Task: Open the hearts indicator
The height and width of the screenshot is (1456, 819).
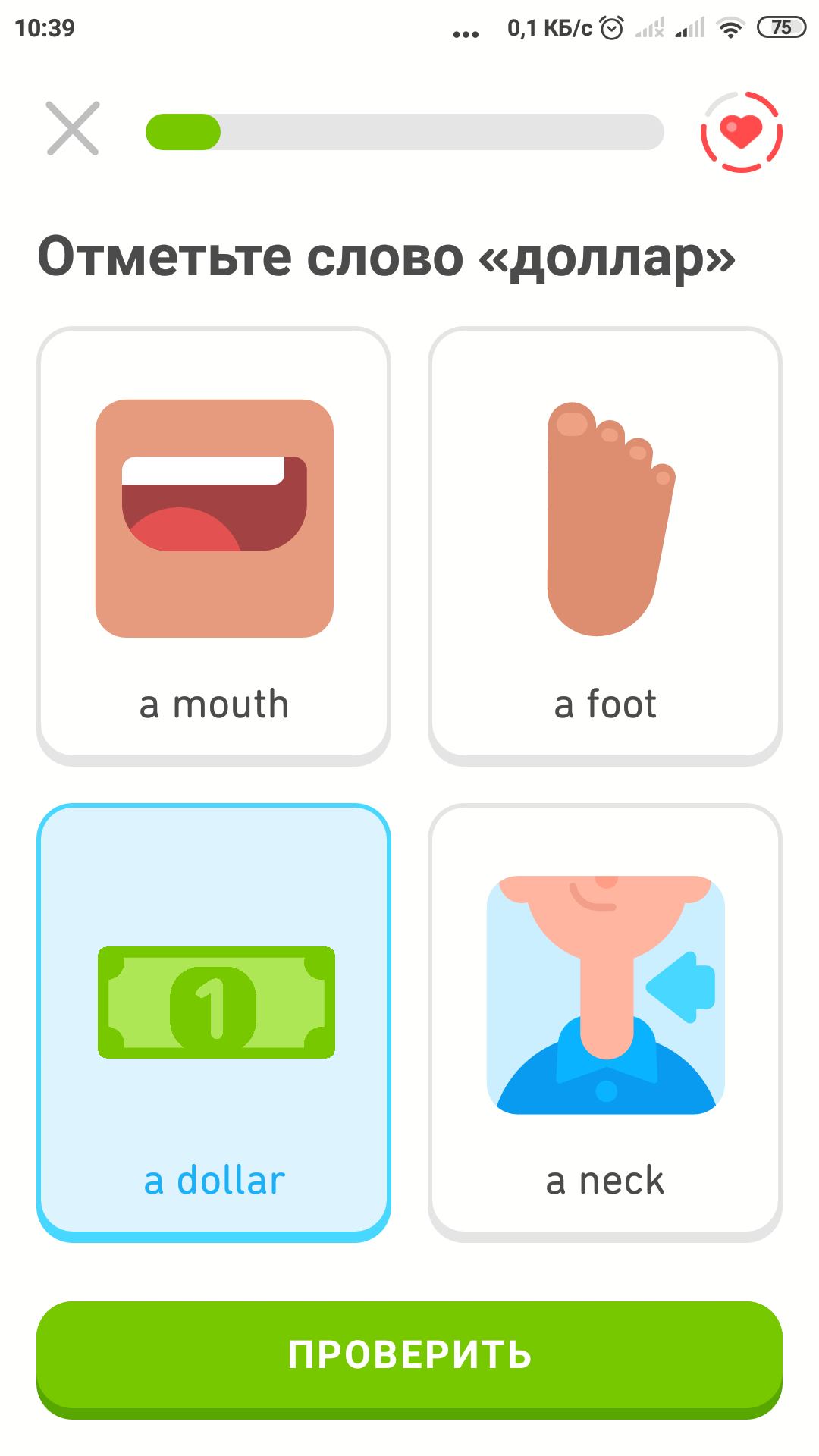Action: click(x=741, y=132)
